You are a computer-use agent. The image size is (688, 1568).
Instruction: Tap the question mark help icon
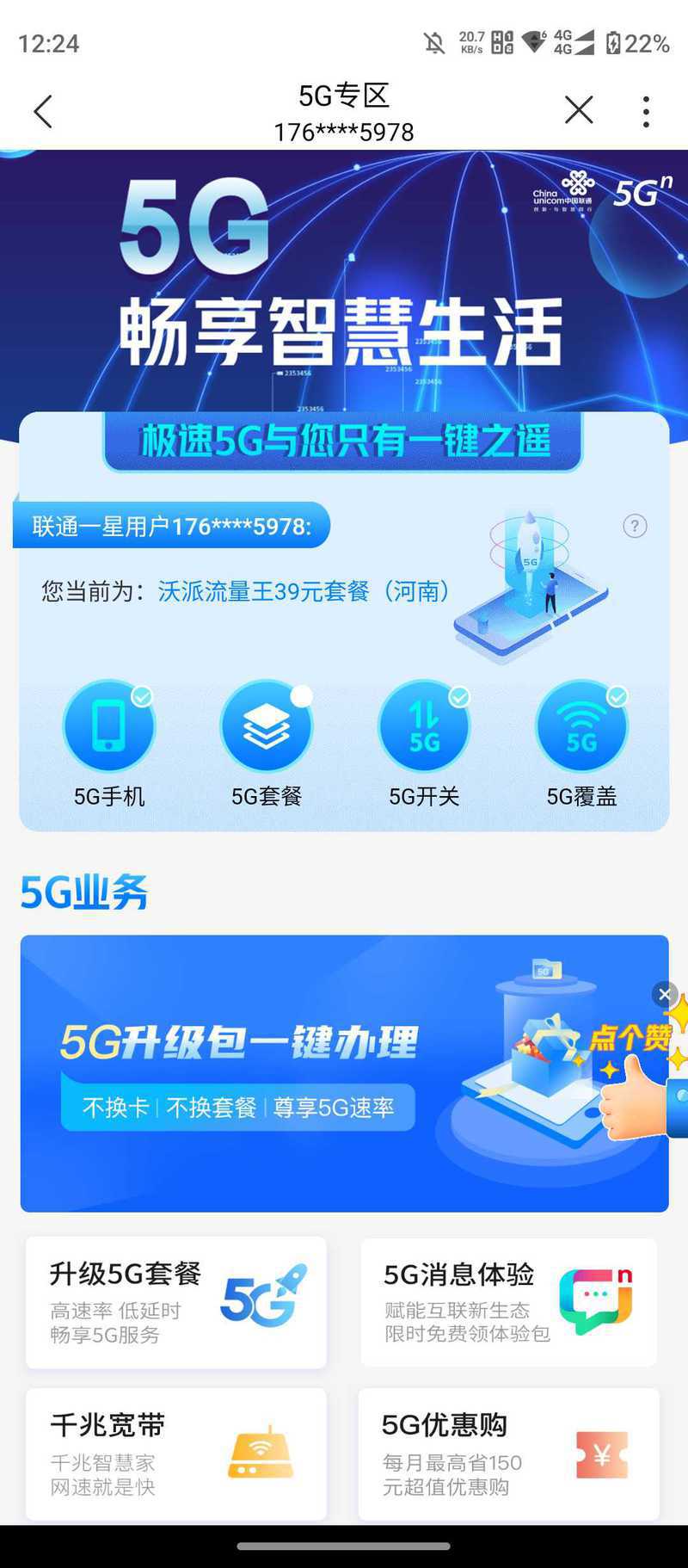click(x=635, y=526)
